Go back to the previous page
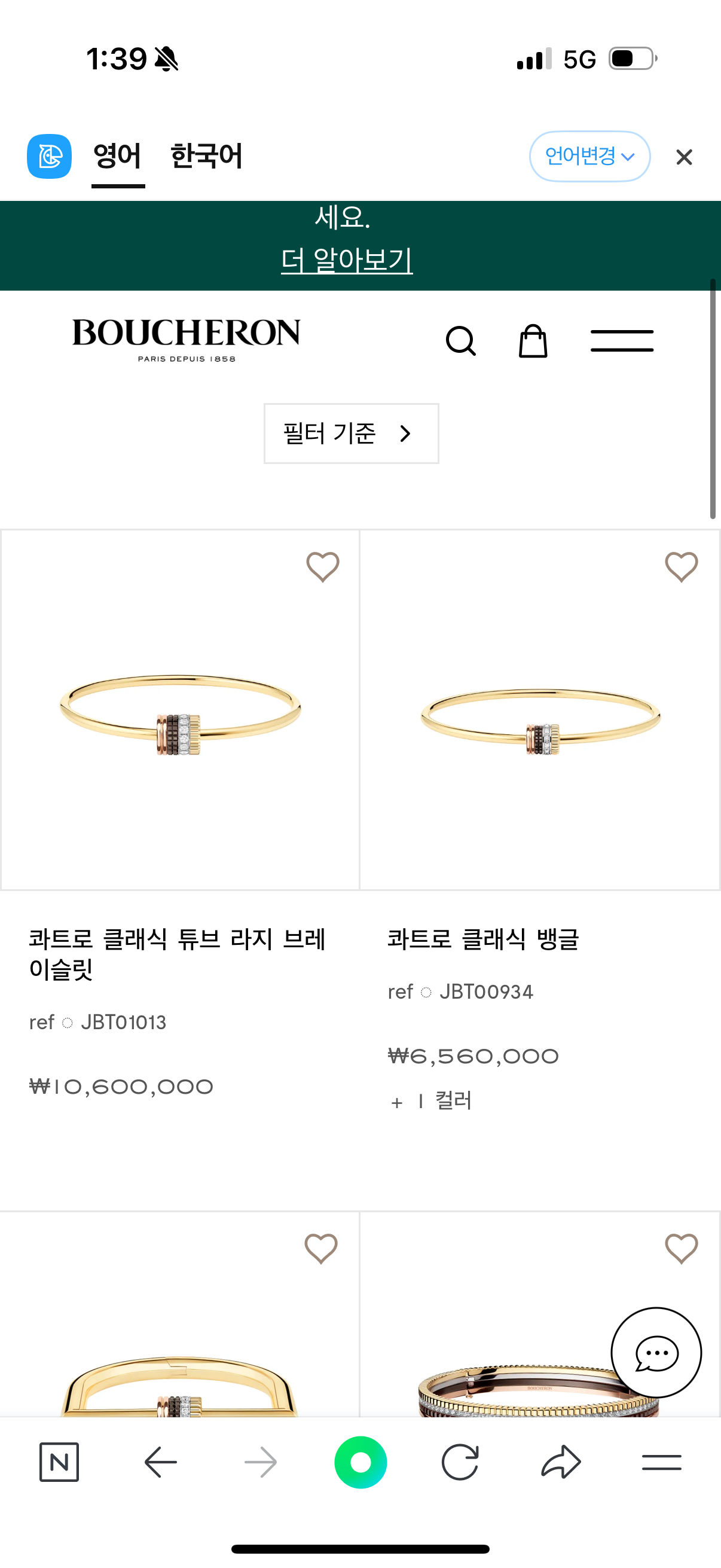 click(161, 1462)
